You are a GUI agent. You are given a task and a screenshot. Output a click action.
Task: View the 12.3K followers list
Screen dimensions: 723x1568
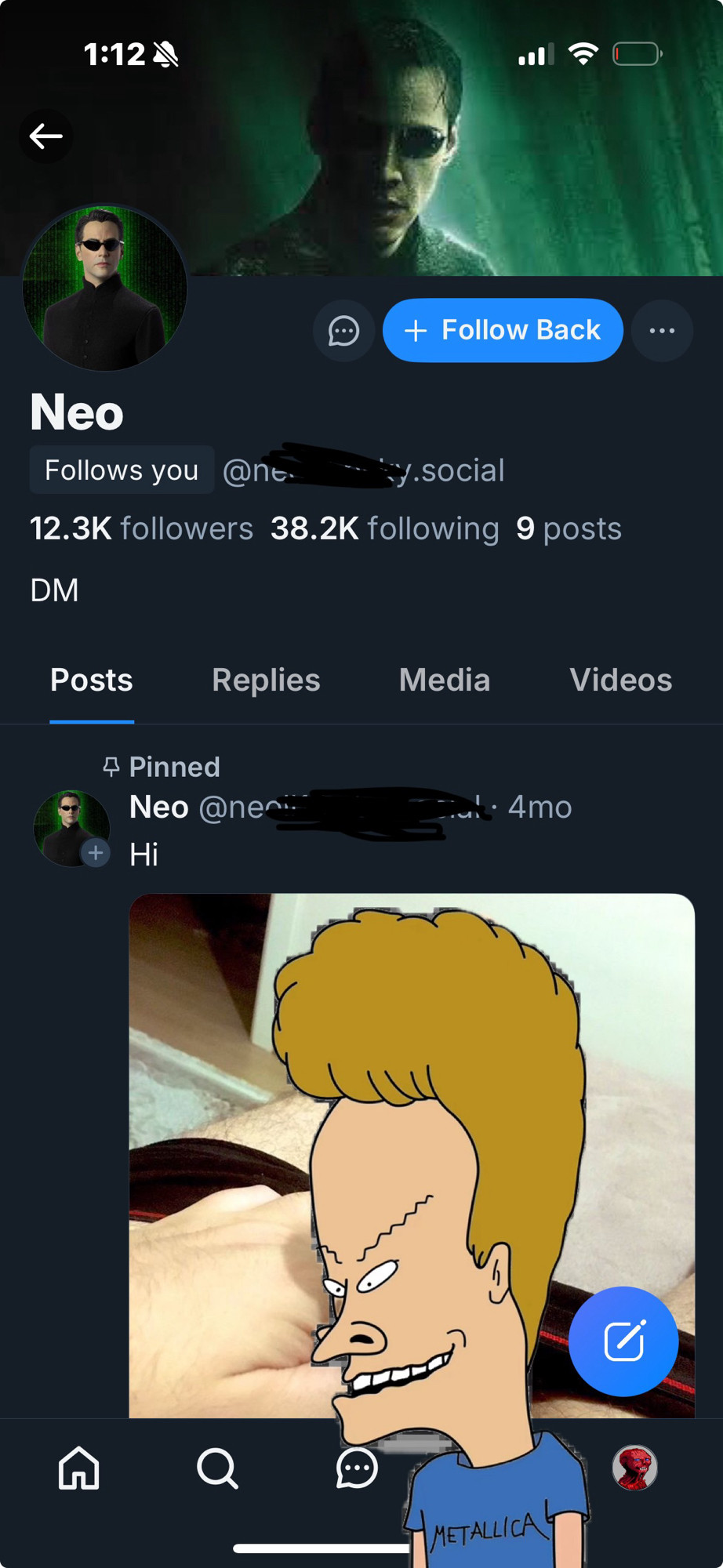141,528
